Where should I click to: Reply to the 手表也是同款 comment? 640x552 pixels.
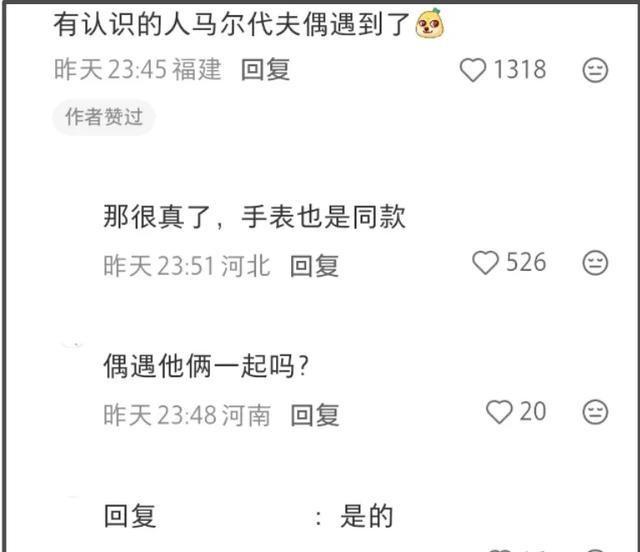(314, 265)
